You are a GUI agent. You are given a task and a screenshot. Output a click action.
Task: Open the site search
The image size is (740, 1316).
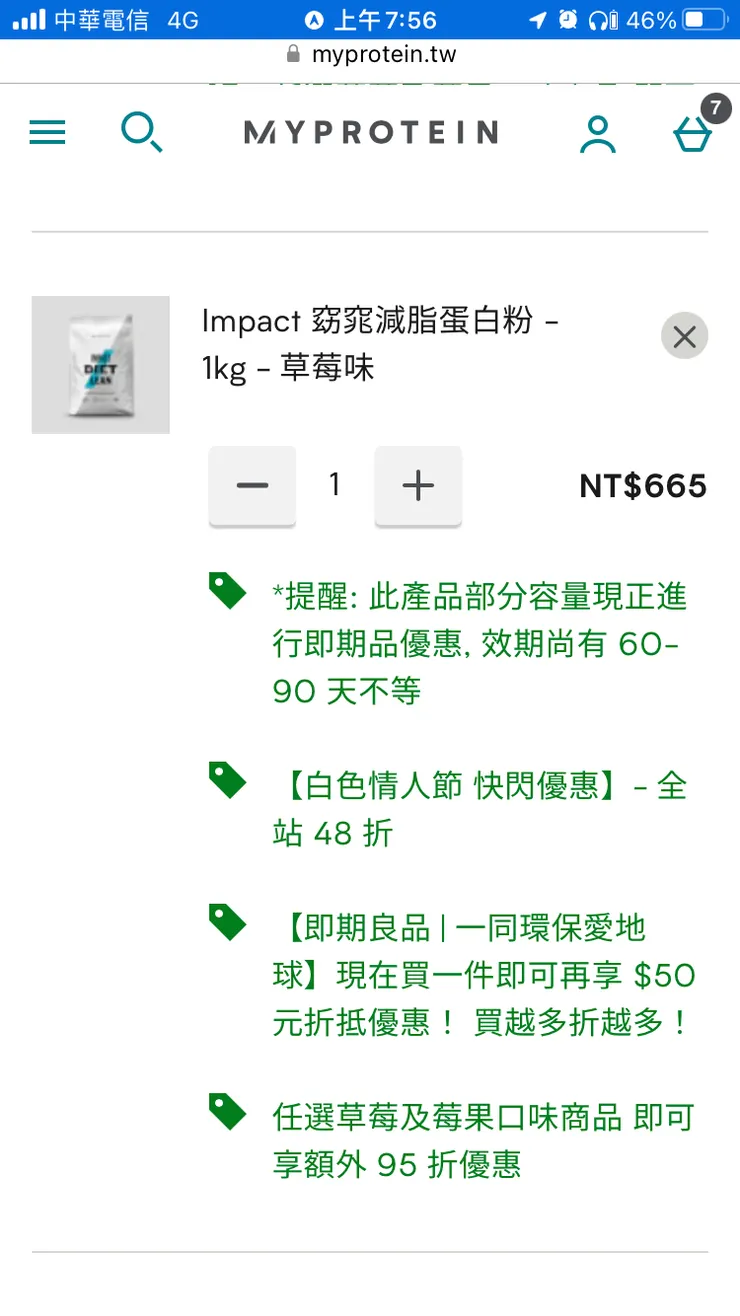(x=141, y=132)
